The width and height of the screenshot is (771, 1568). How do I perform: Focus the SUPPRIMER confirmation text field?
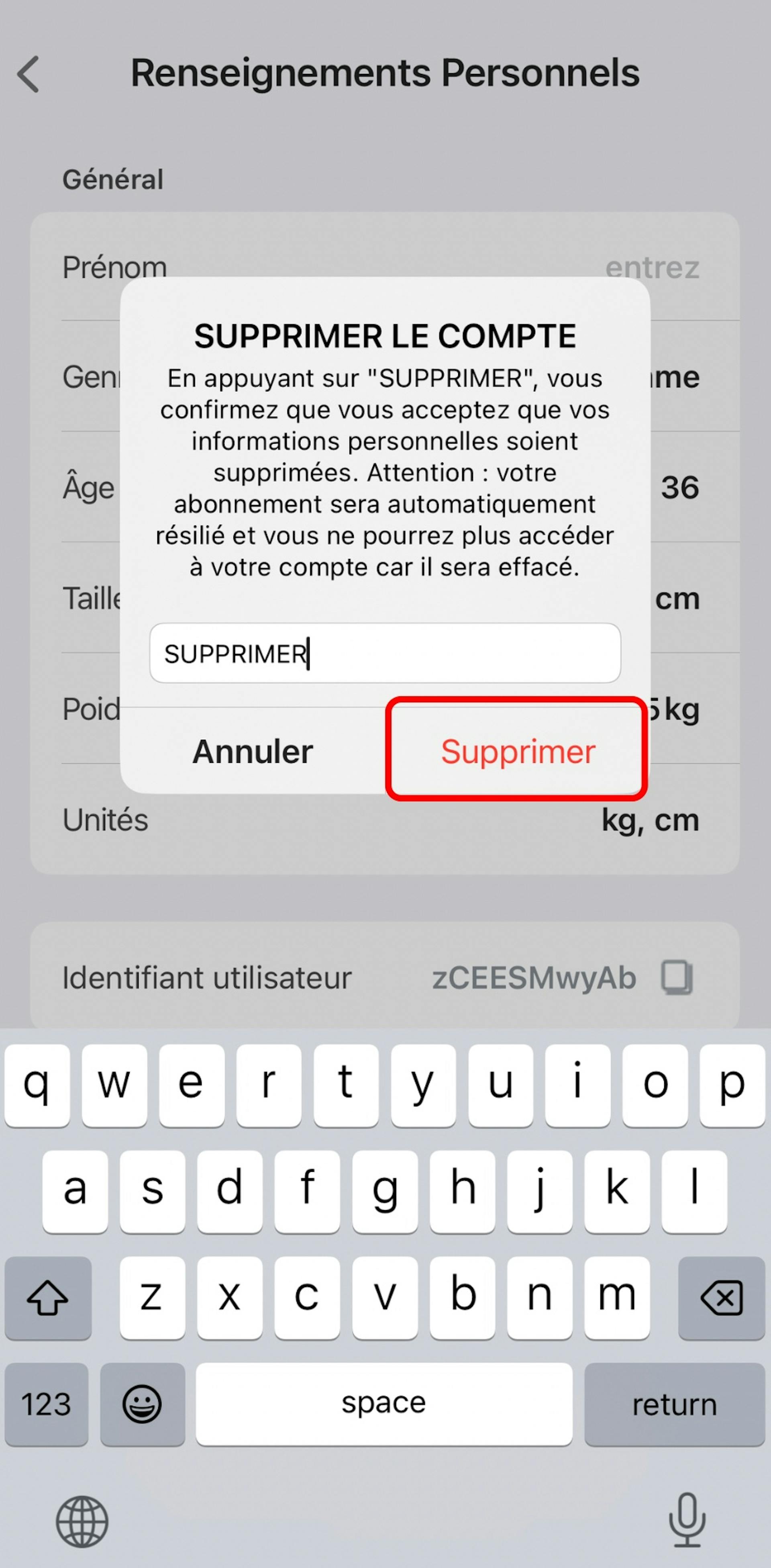[x=385, y=653]
